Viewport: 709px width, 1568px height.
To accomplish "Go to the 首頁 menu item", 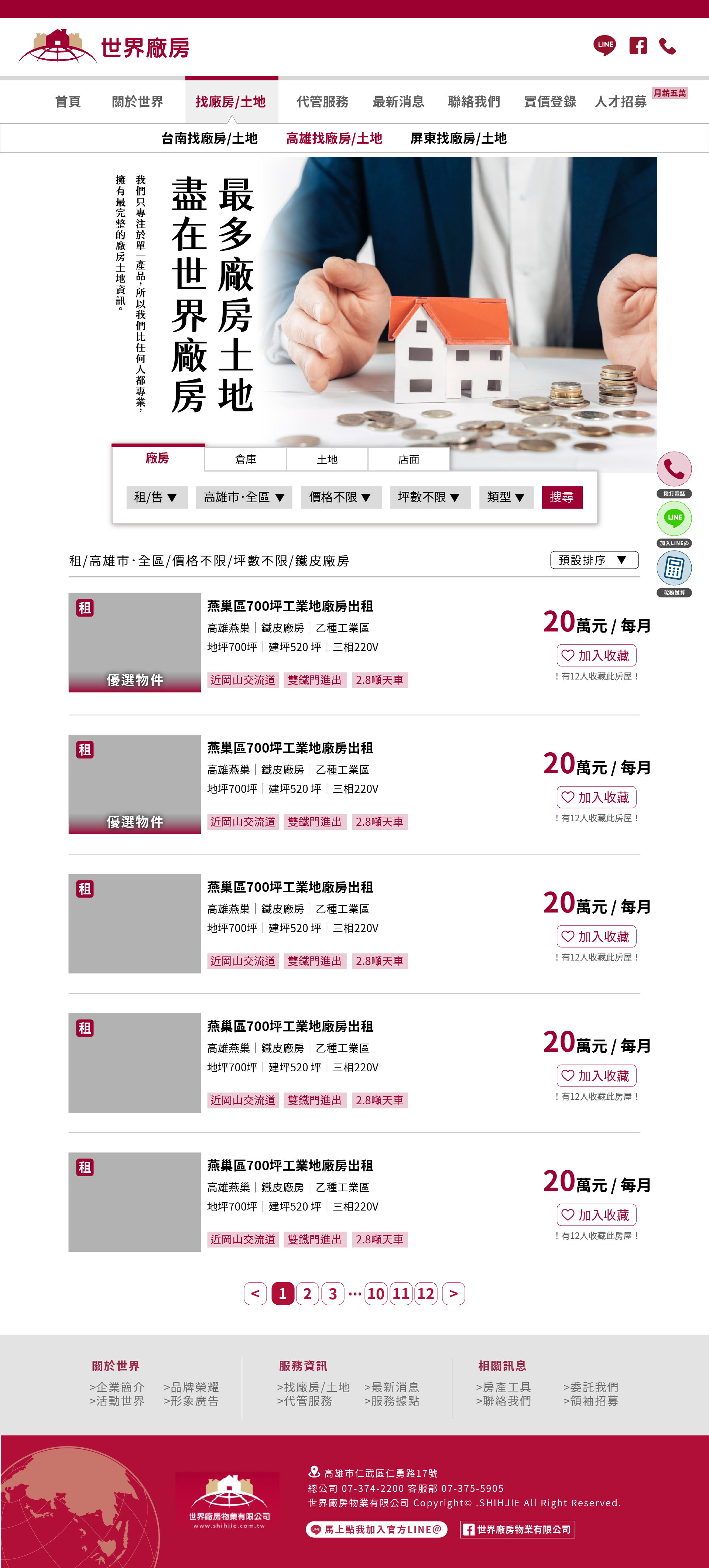I will click(x=68, y=102).
